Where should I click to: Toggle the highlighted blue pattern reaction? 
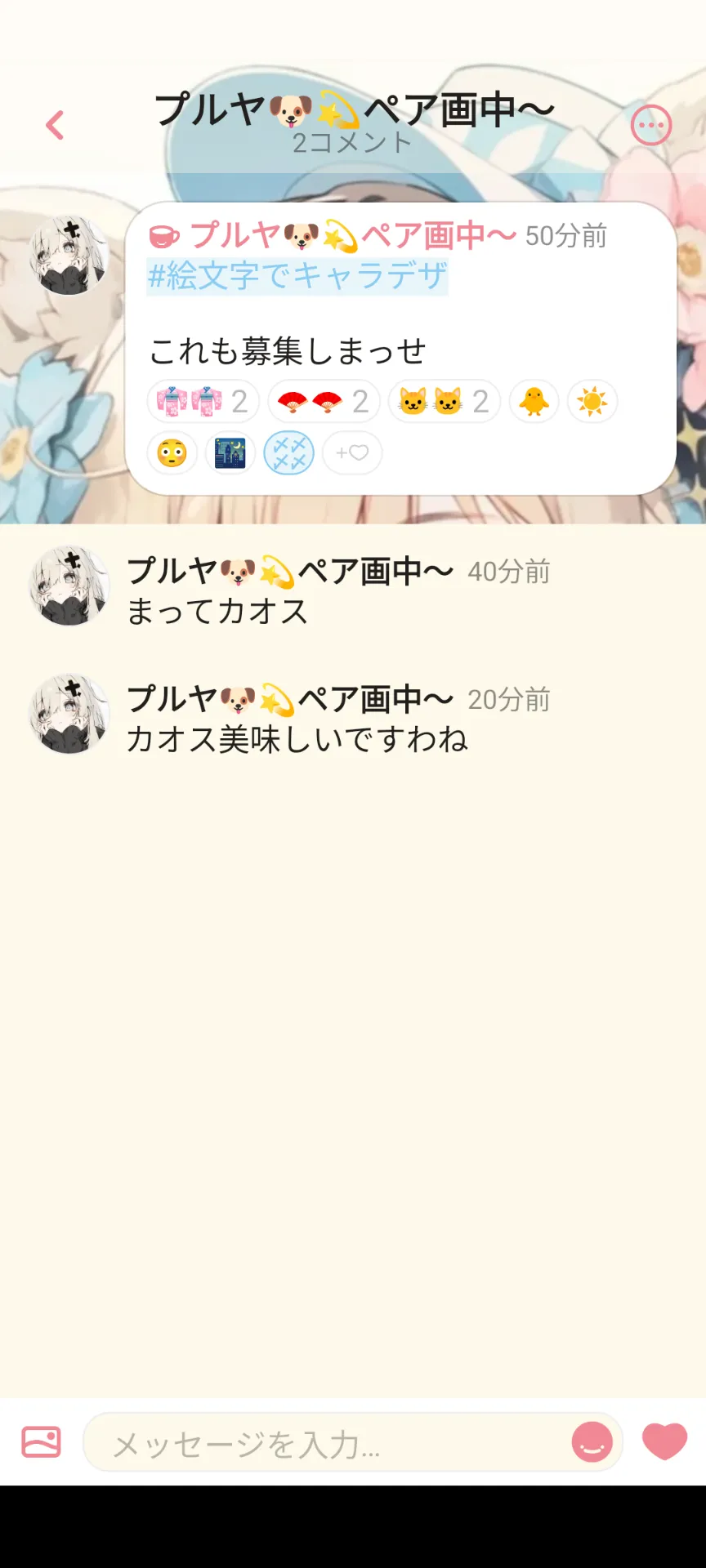point(288,453)
